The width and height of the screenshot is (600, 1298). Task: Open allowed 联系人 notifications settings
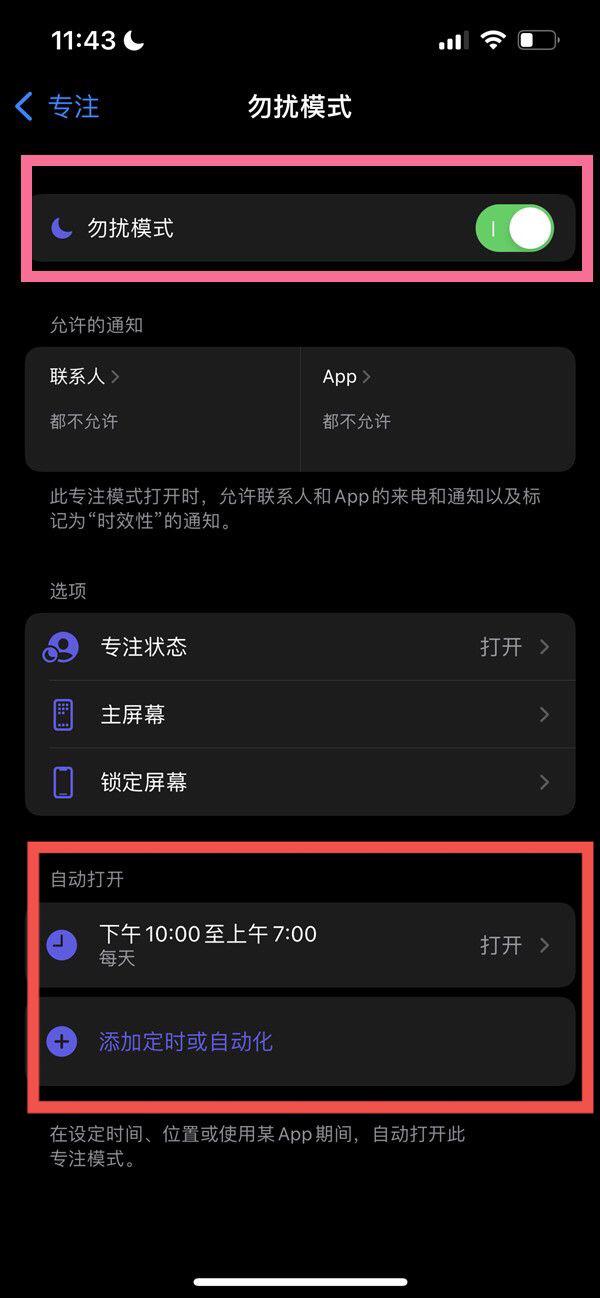point(163,409)
